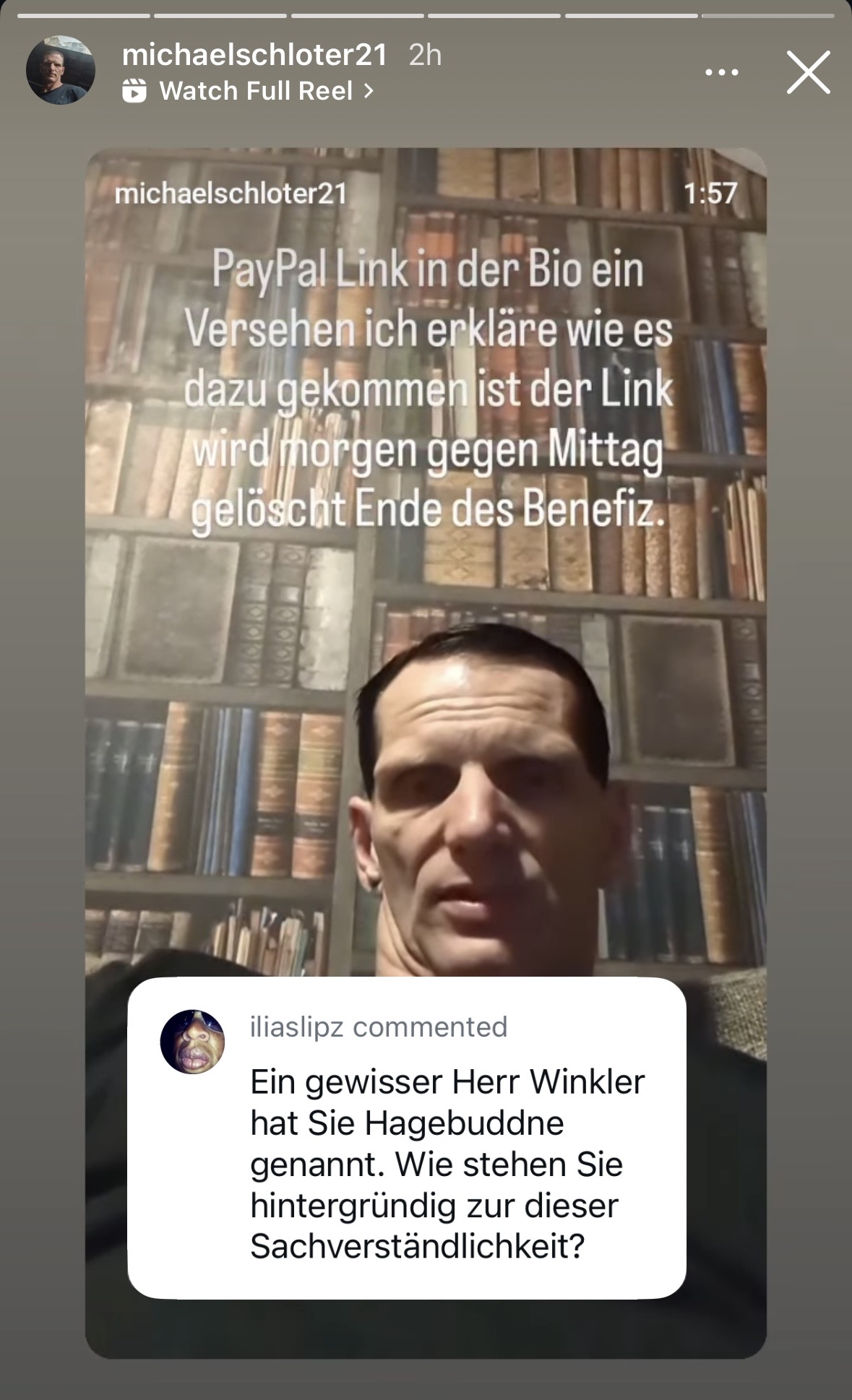This screenshot has width=852, height=1400.
Task: Open the three-dot story options menu
Action: pyautogui.click(x=721, y=72)
